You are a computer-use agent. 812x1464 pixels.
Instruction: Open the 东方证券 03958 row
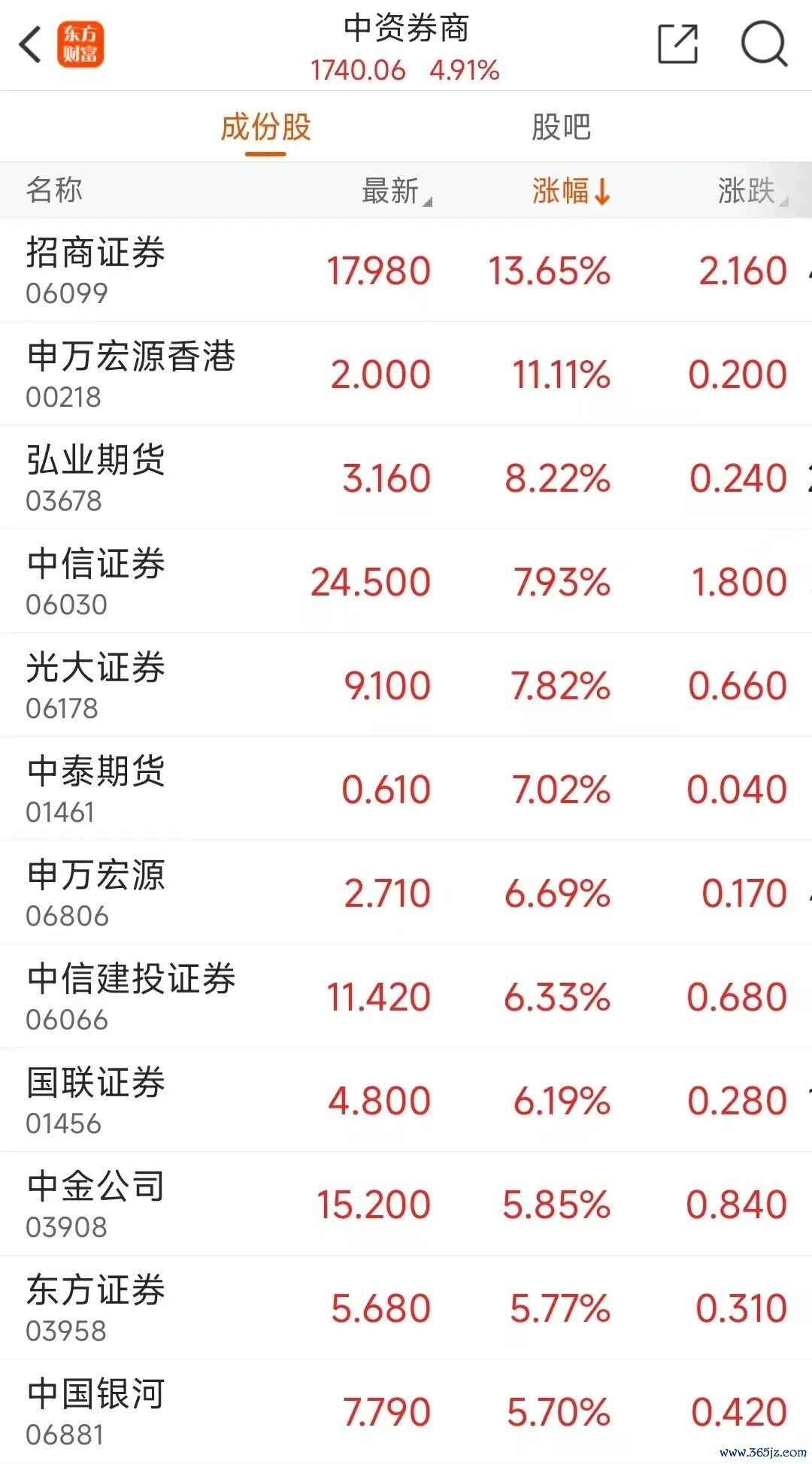click(x=406, y=1308)
